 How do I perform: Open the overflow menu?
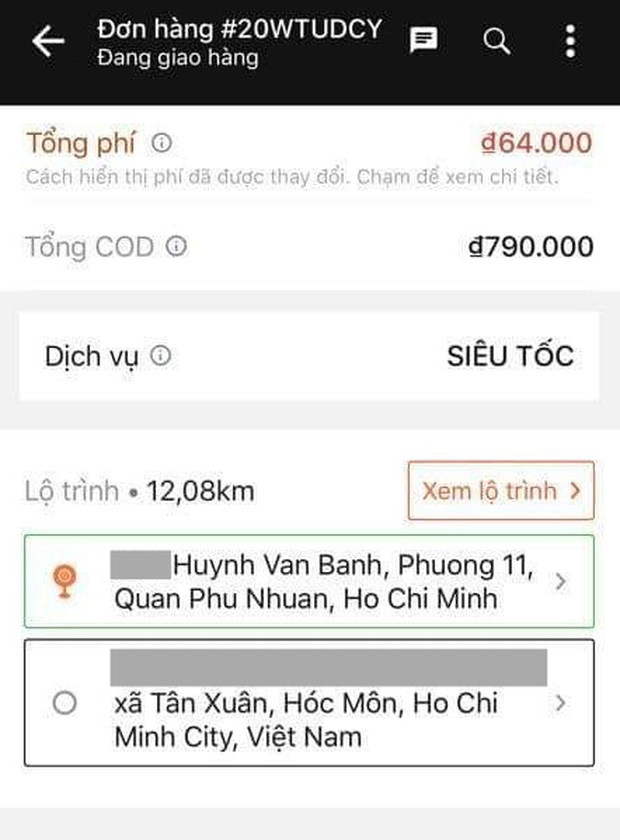tap(570, 41)
